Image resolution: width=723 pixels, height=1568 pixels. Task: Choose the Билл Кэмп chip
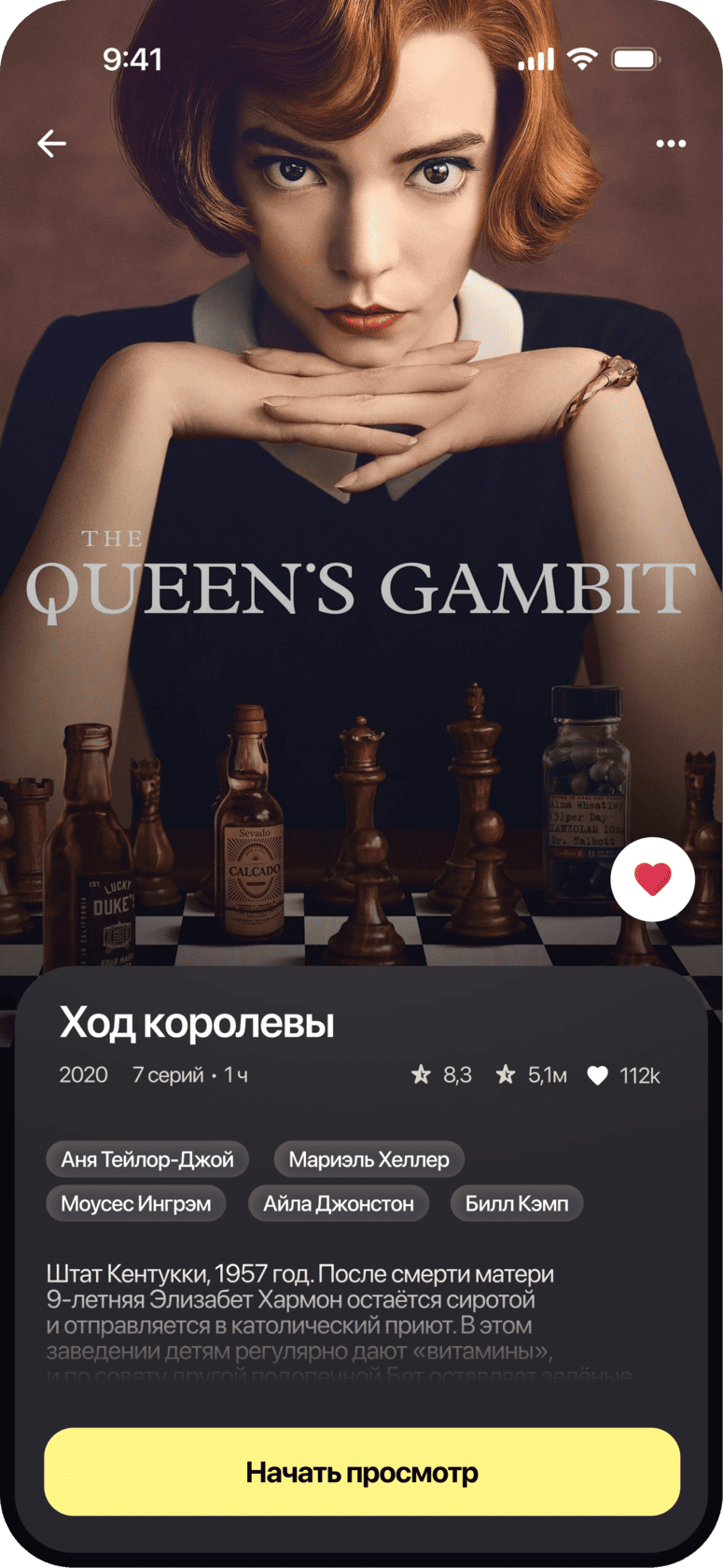point(517,1204)
